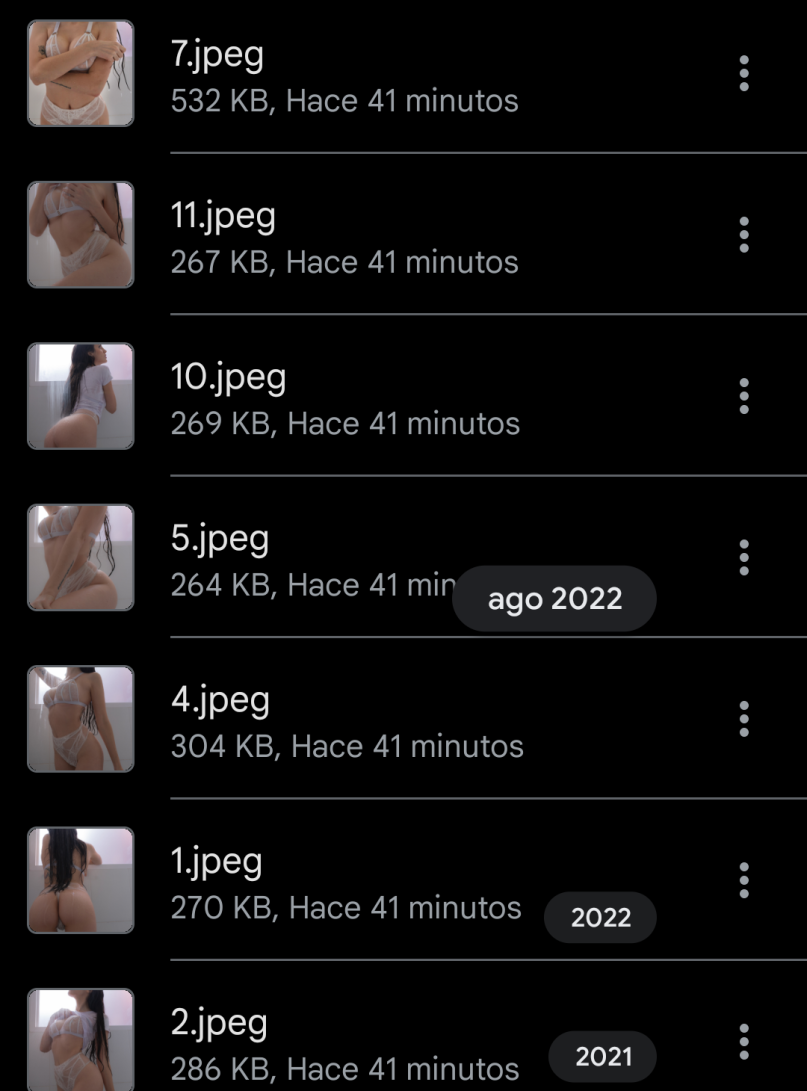Open more options for 7.jpeg
807x1091 pixels.
[x=743, y=74]
